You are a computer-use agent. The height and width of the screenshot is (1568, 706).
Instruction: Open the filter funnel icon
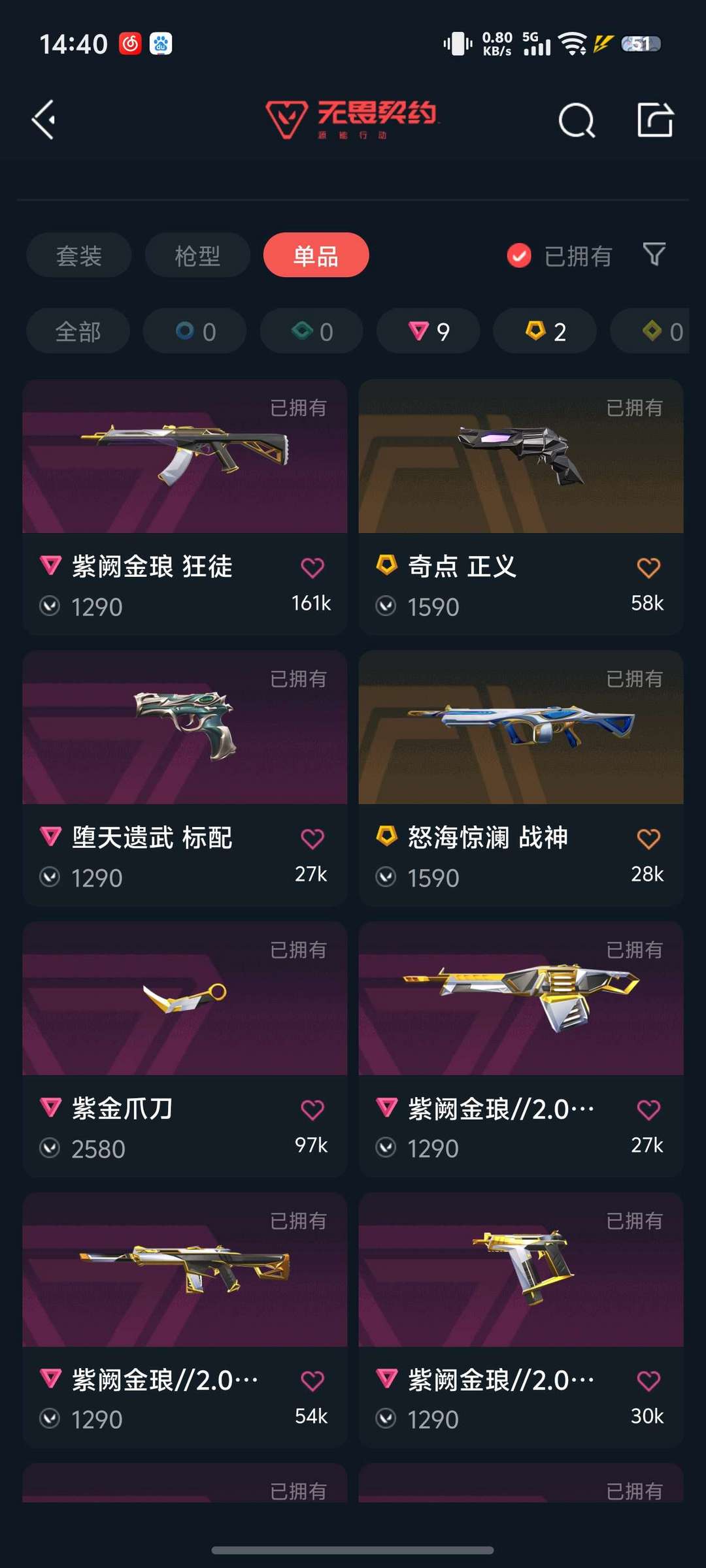pos(654,254)
